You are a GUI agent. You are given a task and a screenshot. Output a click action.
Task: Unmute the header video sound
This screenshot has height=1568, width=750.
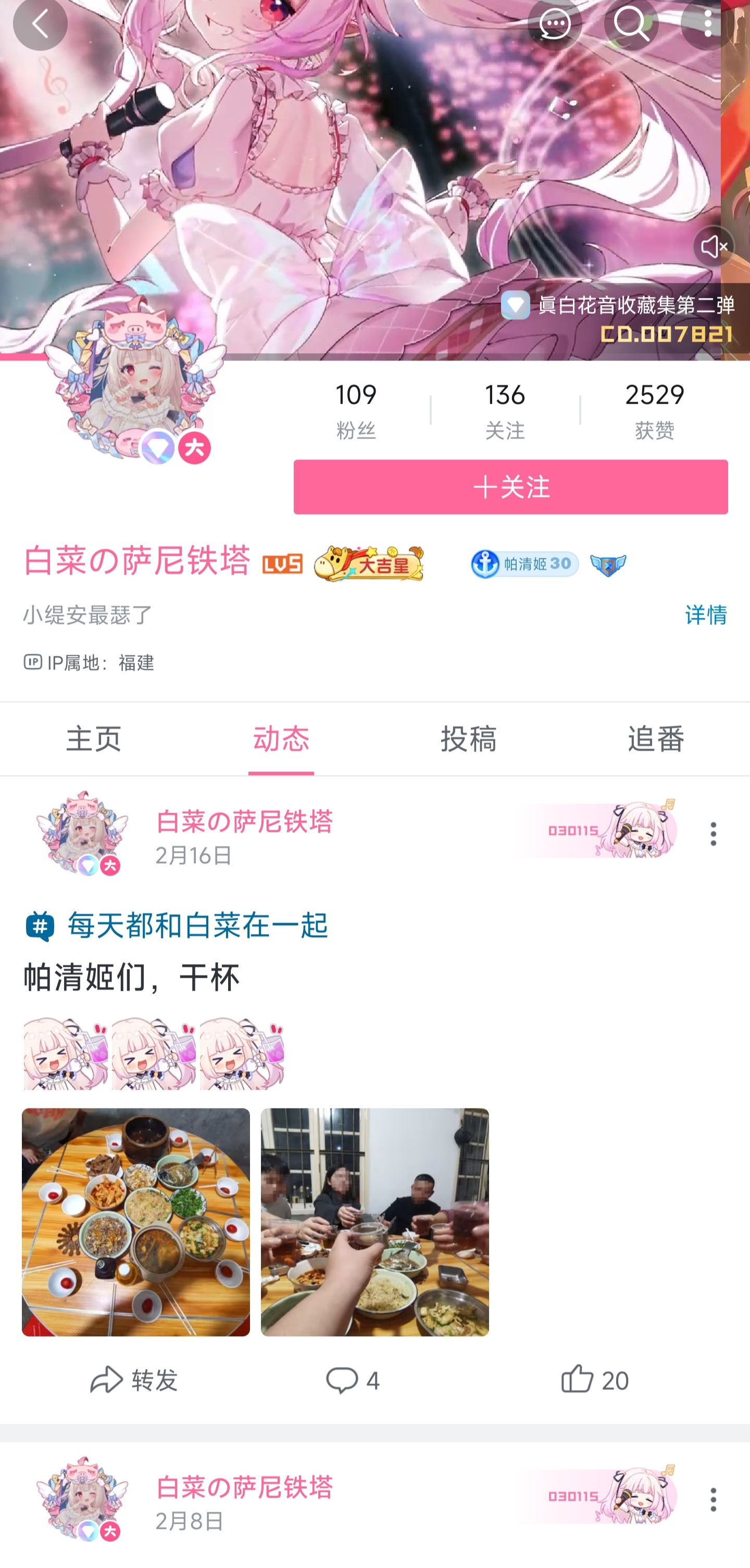click(714, 246)
